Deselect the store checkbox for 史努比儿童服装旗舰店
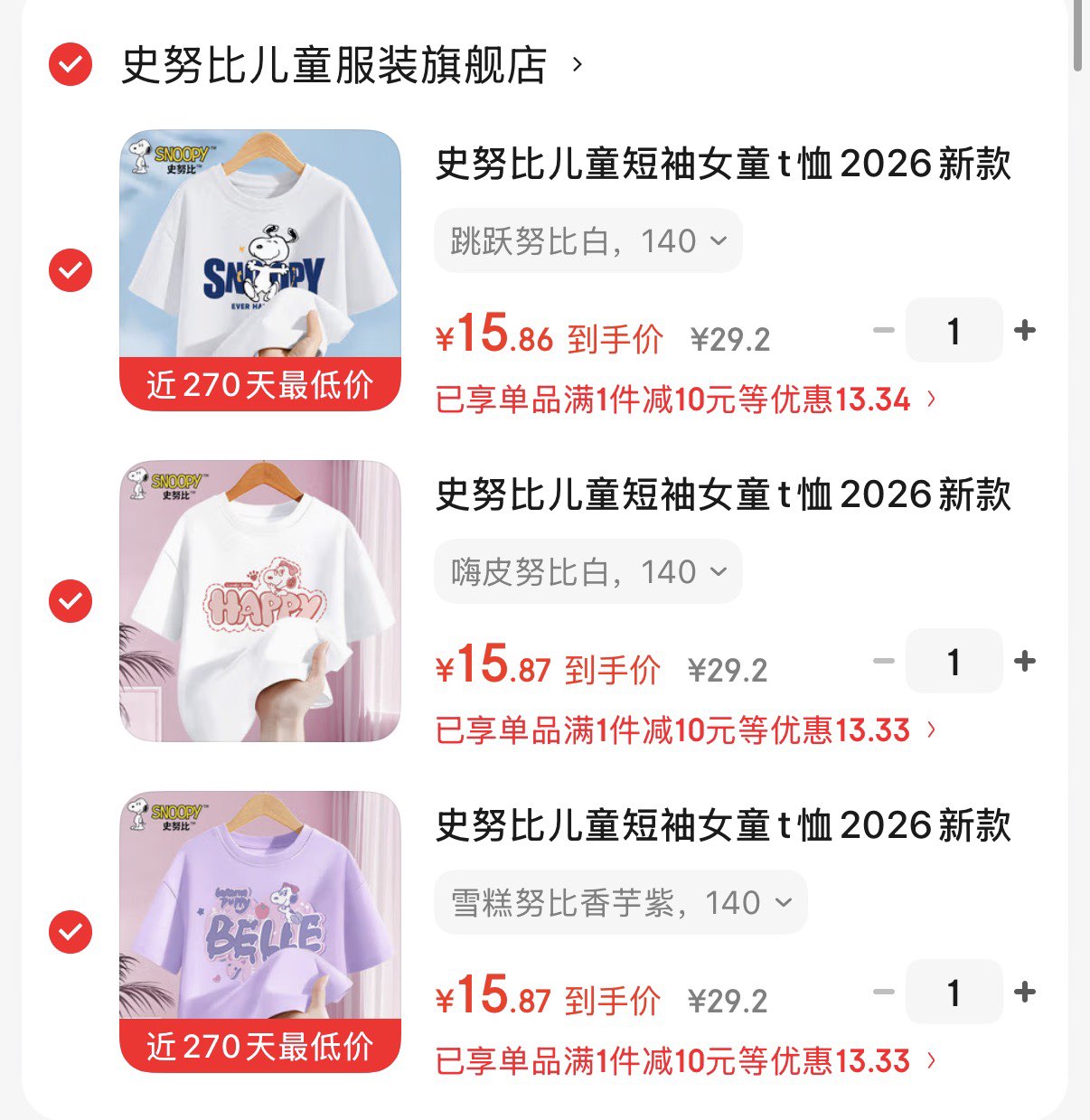This screenshot has height=1120, width=1090. [69, 65]
